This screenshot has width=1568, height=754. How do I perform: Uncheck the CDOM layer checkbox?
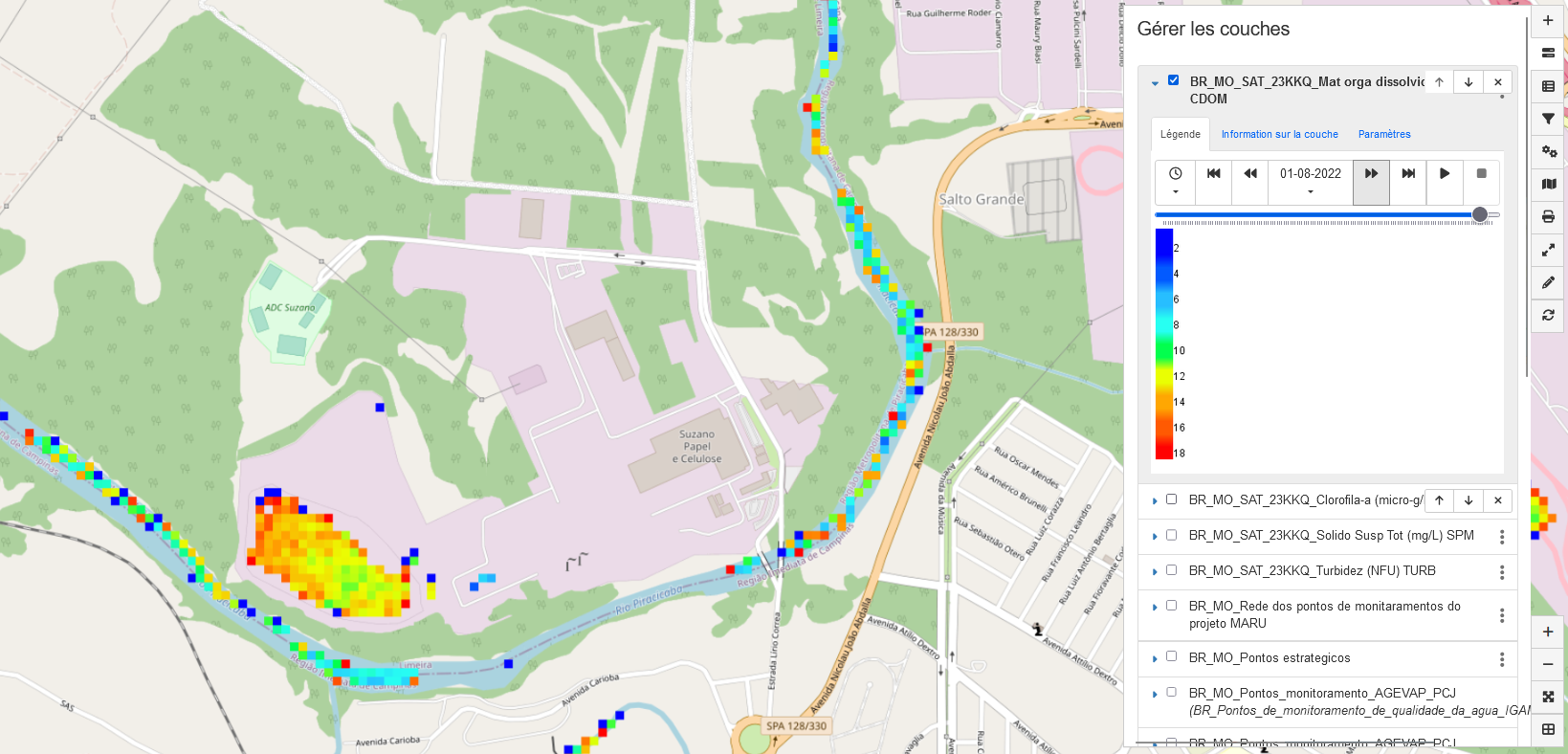[x=1173, y=80]
